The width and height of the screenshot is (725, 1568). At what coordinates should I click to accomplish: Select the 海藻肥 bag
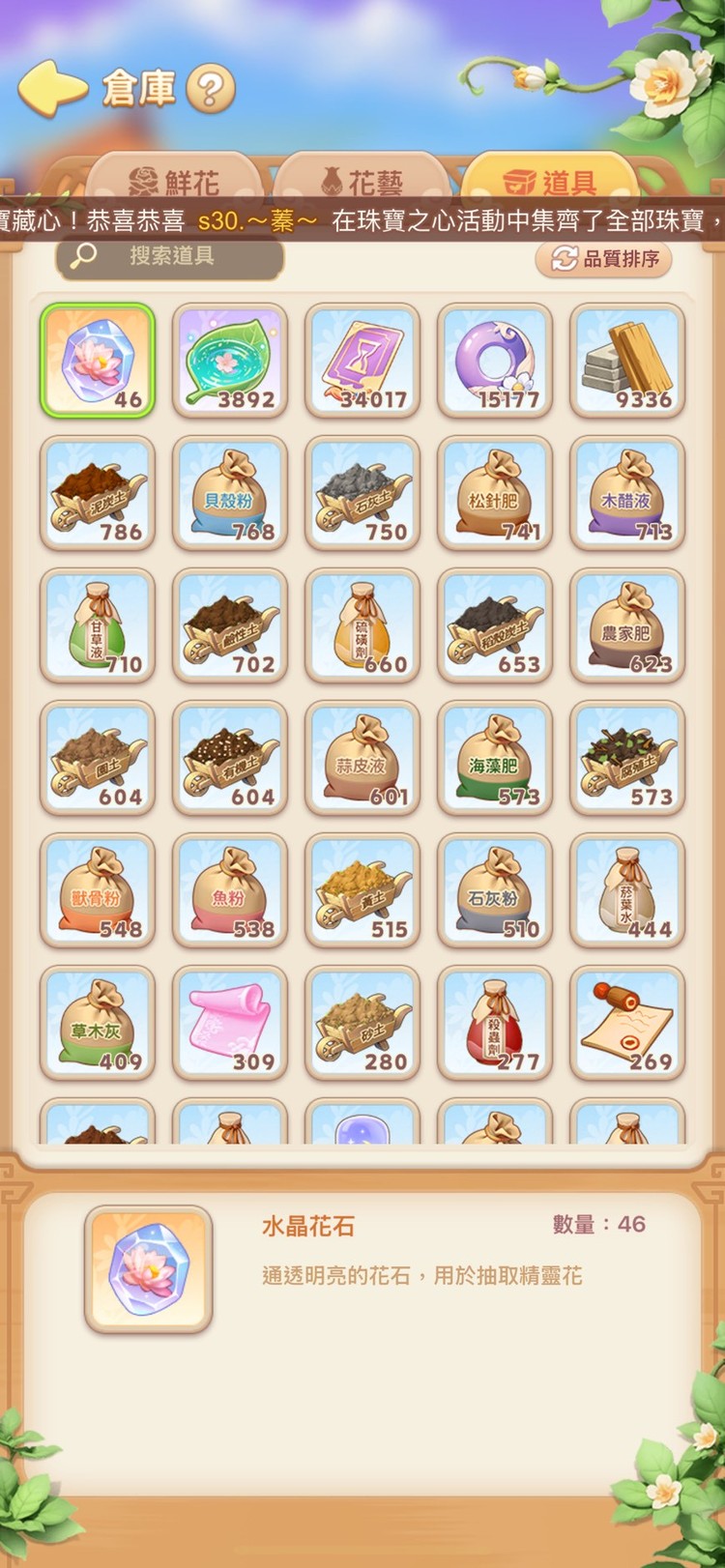[x=494, y=758]
